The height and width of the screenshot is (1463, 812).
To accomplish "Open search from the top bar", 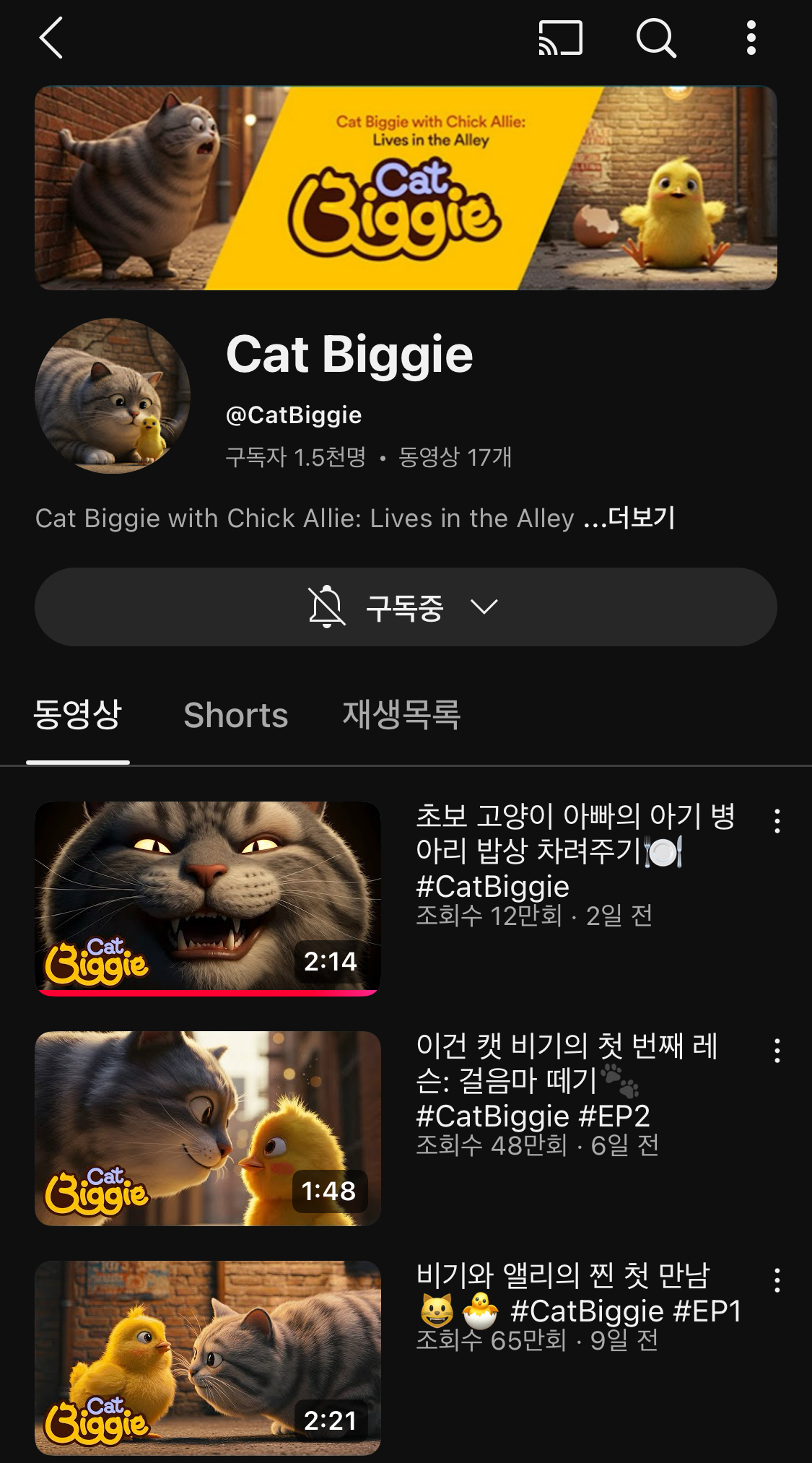I will click(x=655, y=38).
